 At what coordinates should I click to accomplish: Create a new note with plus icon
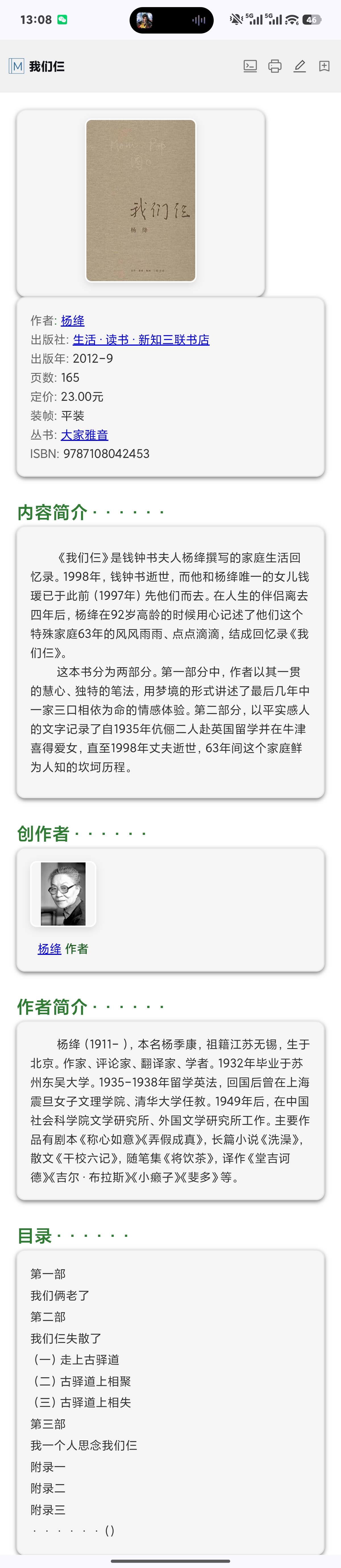pyautogui.click(x=325, y=66)
